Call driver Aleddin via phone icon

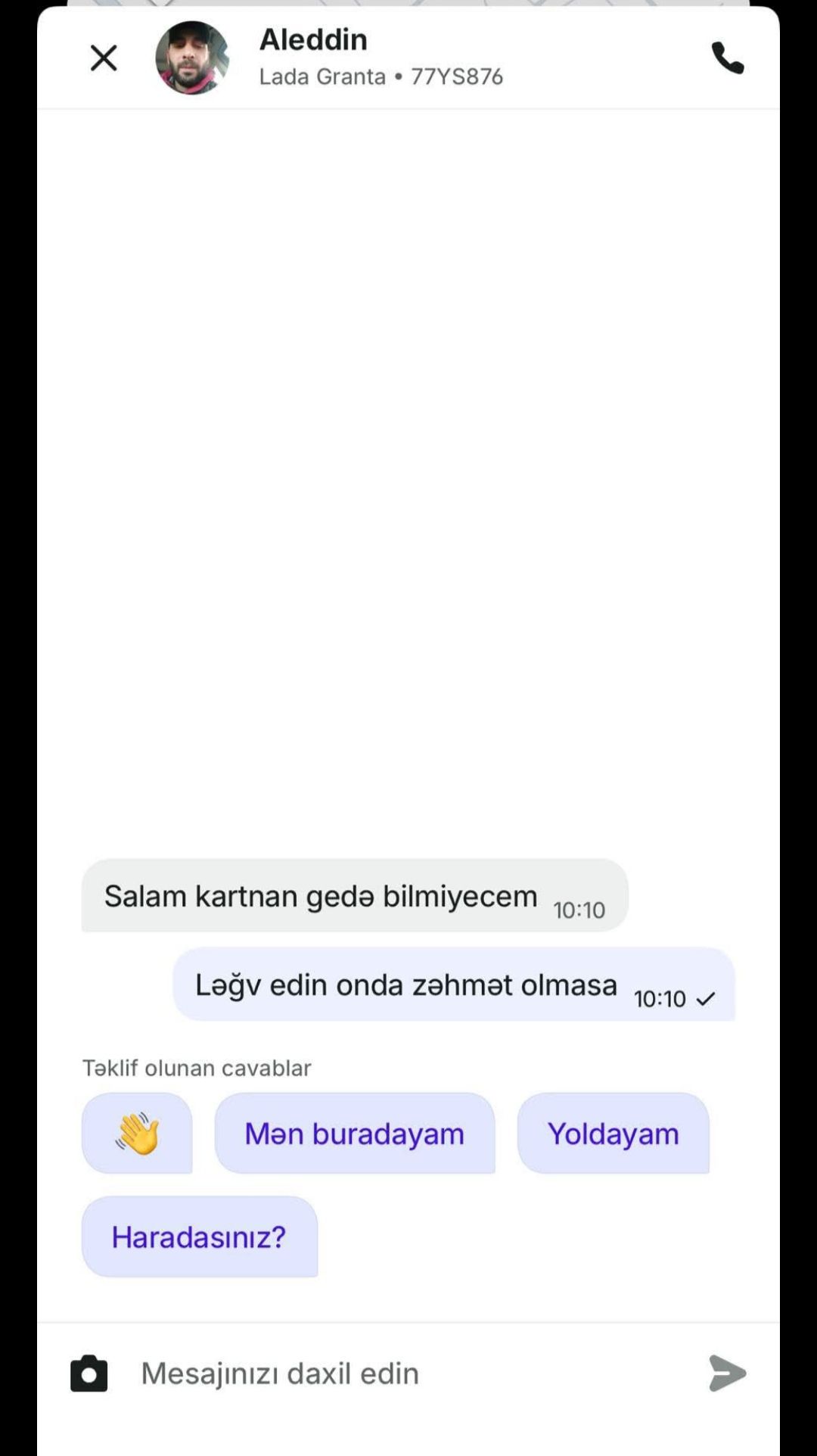(728, 58)
